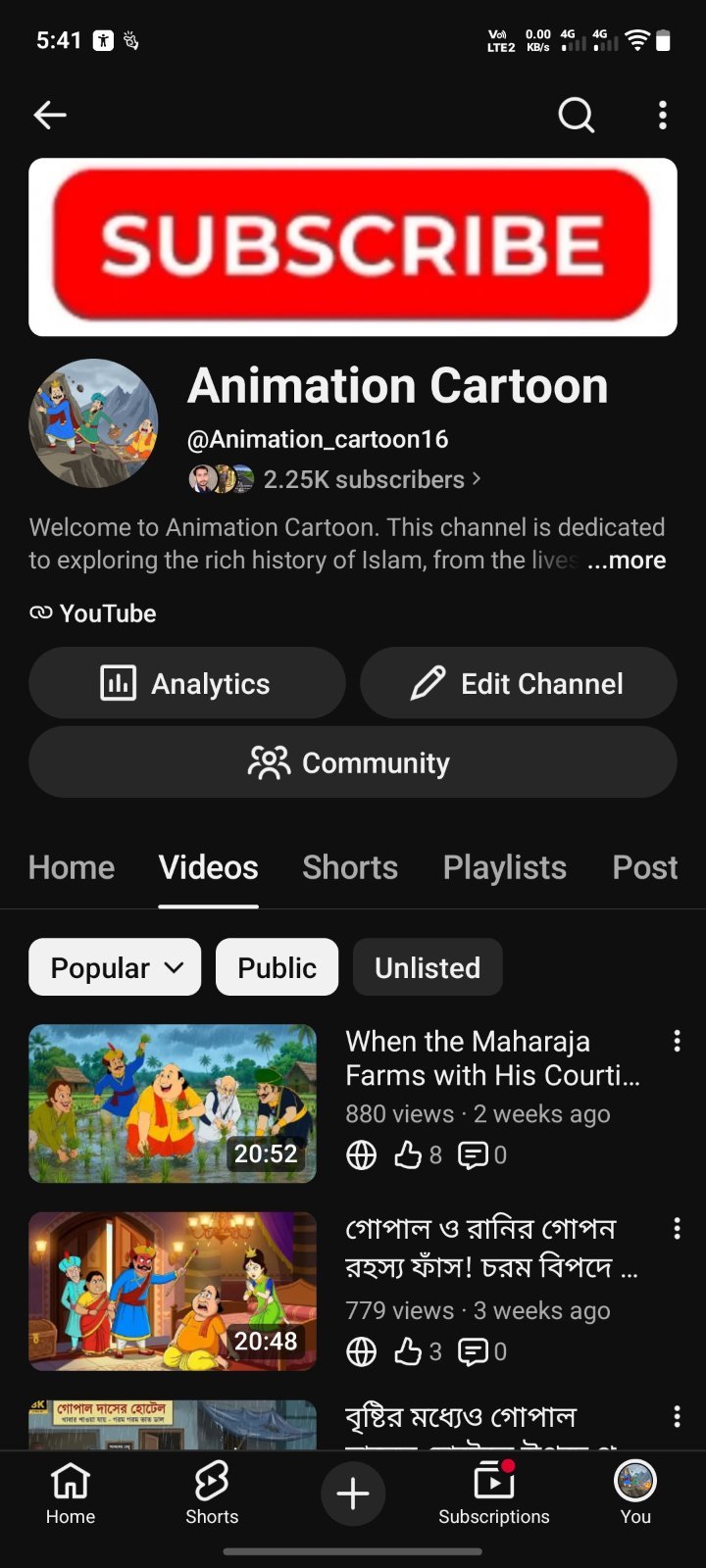Open the Community button
This screenshot has width=706, height=1568.
pyautogui.click(x=353, y=762)
